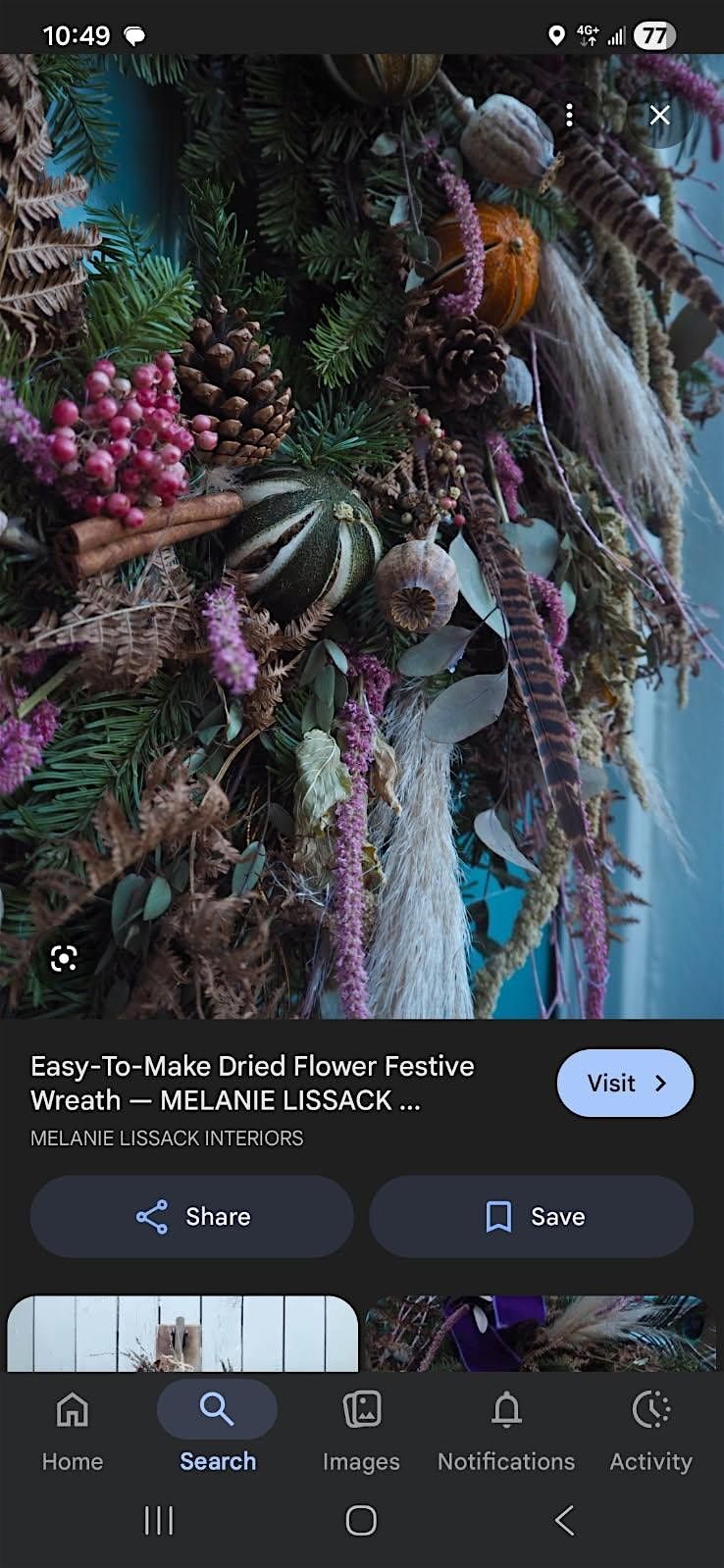Tap the Visit button
Screen dimensions: 724x1568
coord(625,1083)
